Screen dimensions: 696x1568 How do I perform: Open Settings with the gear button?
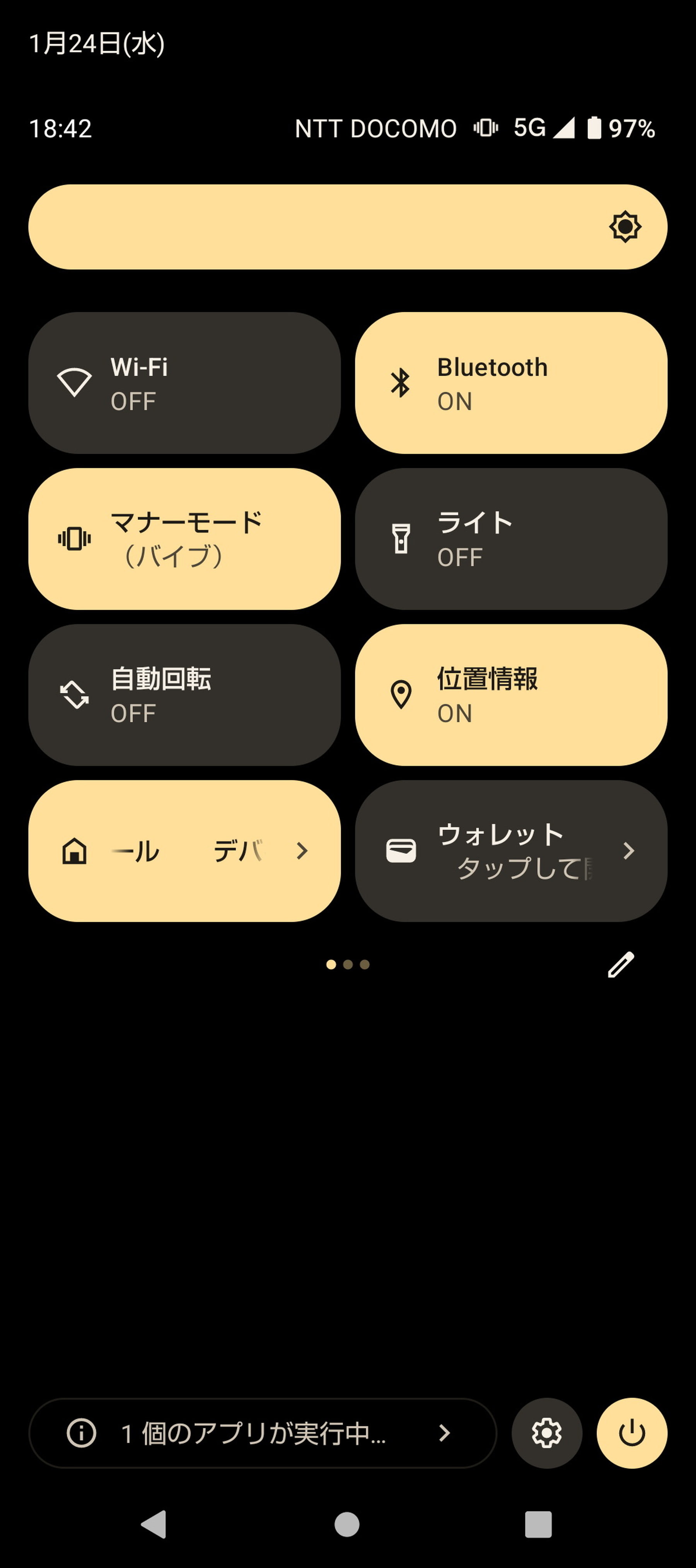point(547,1432)
